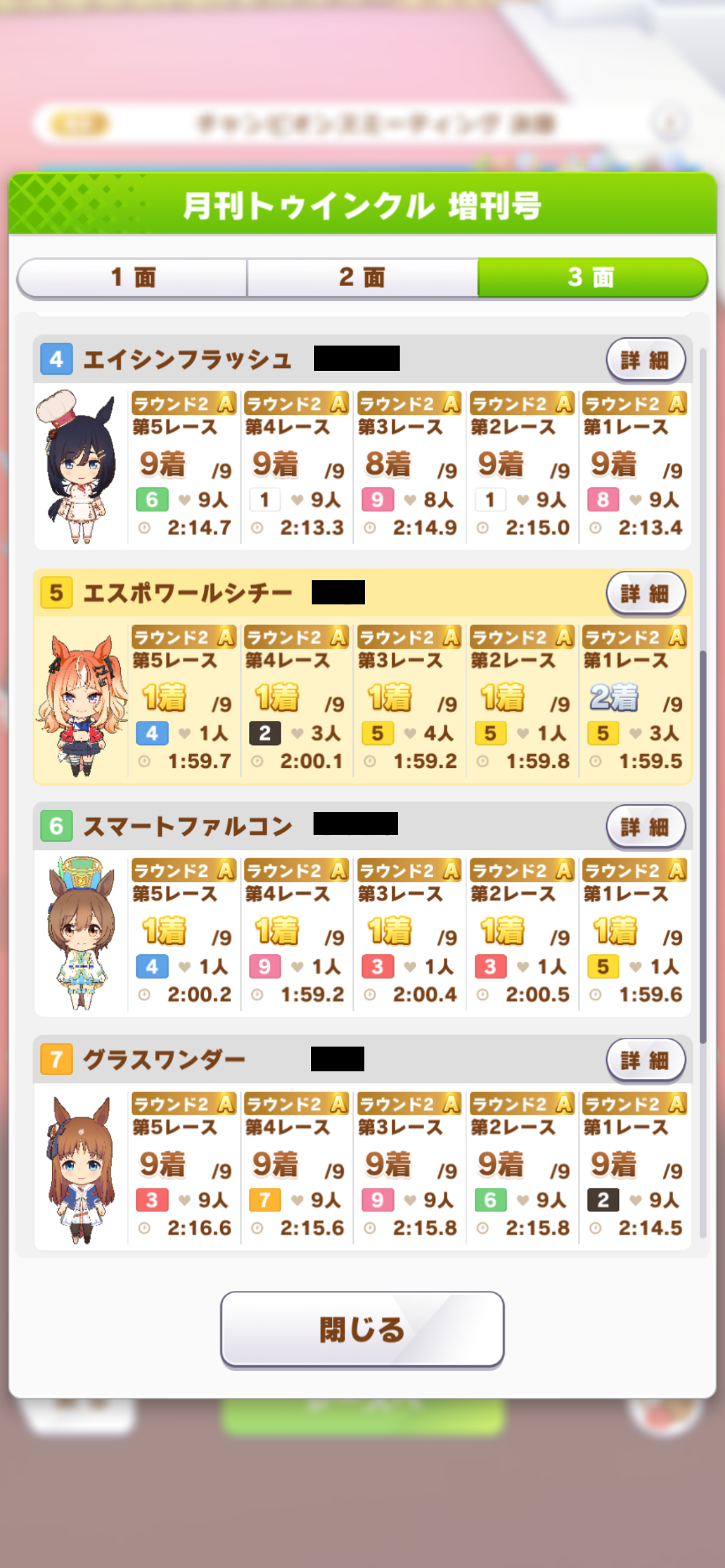Switch to the 1面 tab
Viewport: 725px width, 1568px height.
coord(133,277)
